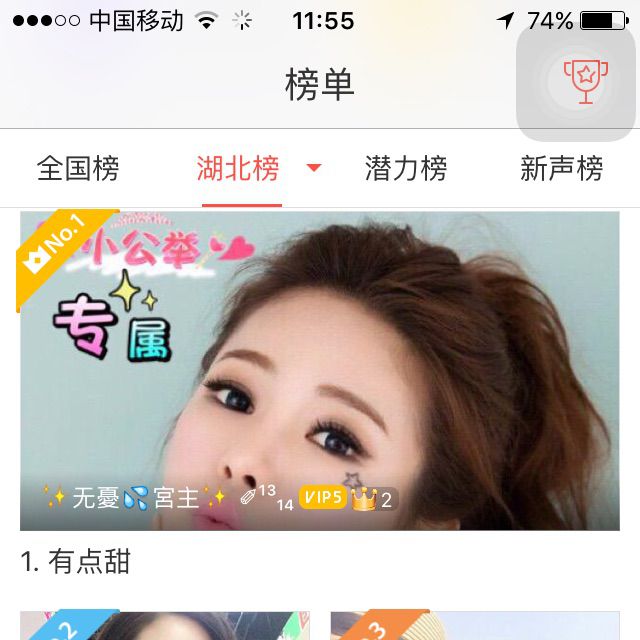
Task: Expand the region dropdown arrow beside 湖北榜
Action: pyautogui.click(x=314, y=168)
